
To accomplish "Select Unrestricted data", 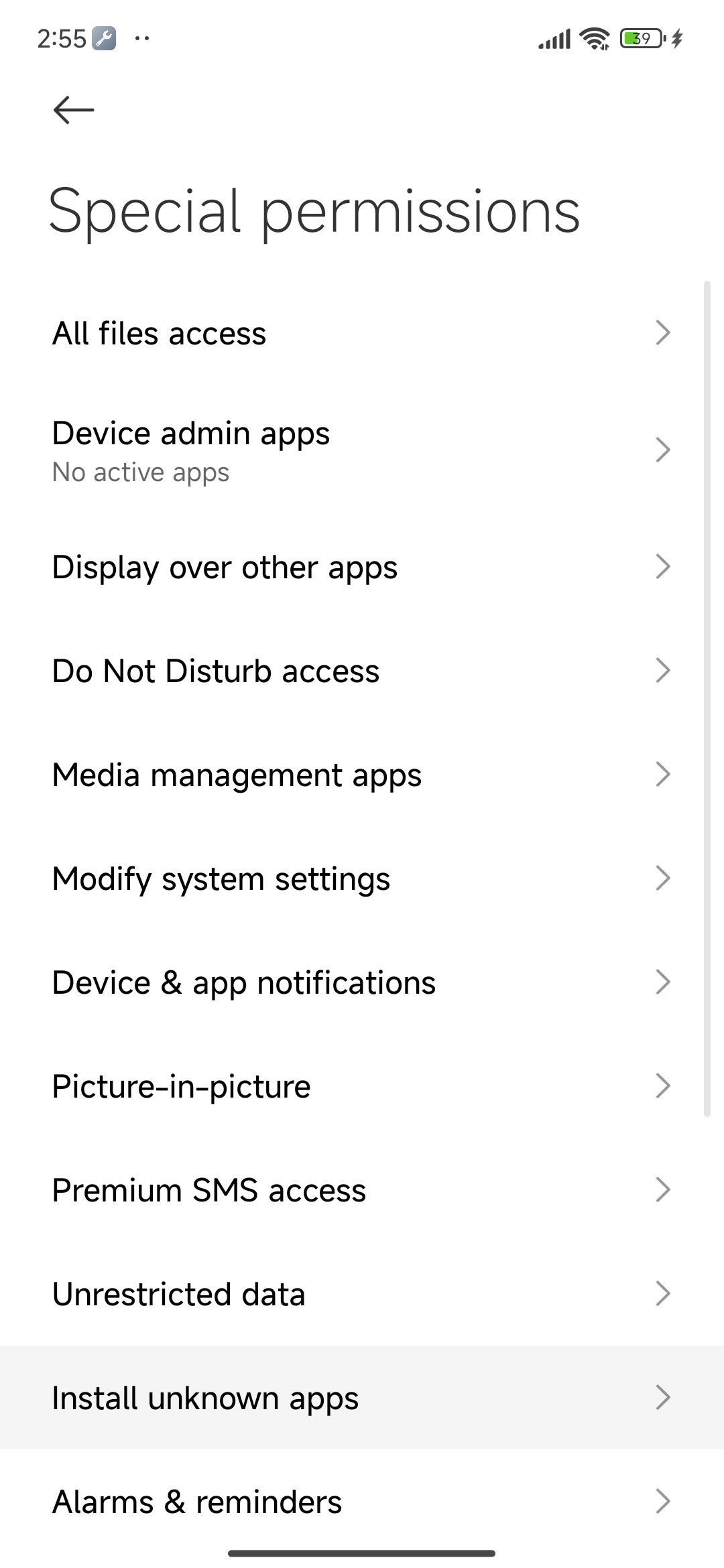I will pos(362,1294).
